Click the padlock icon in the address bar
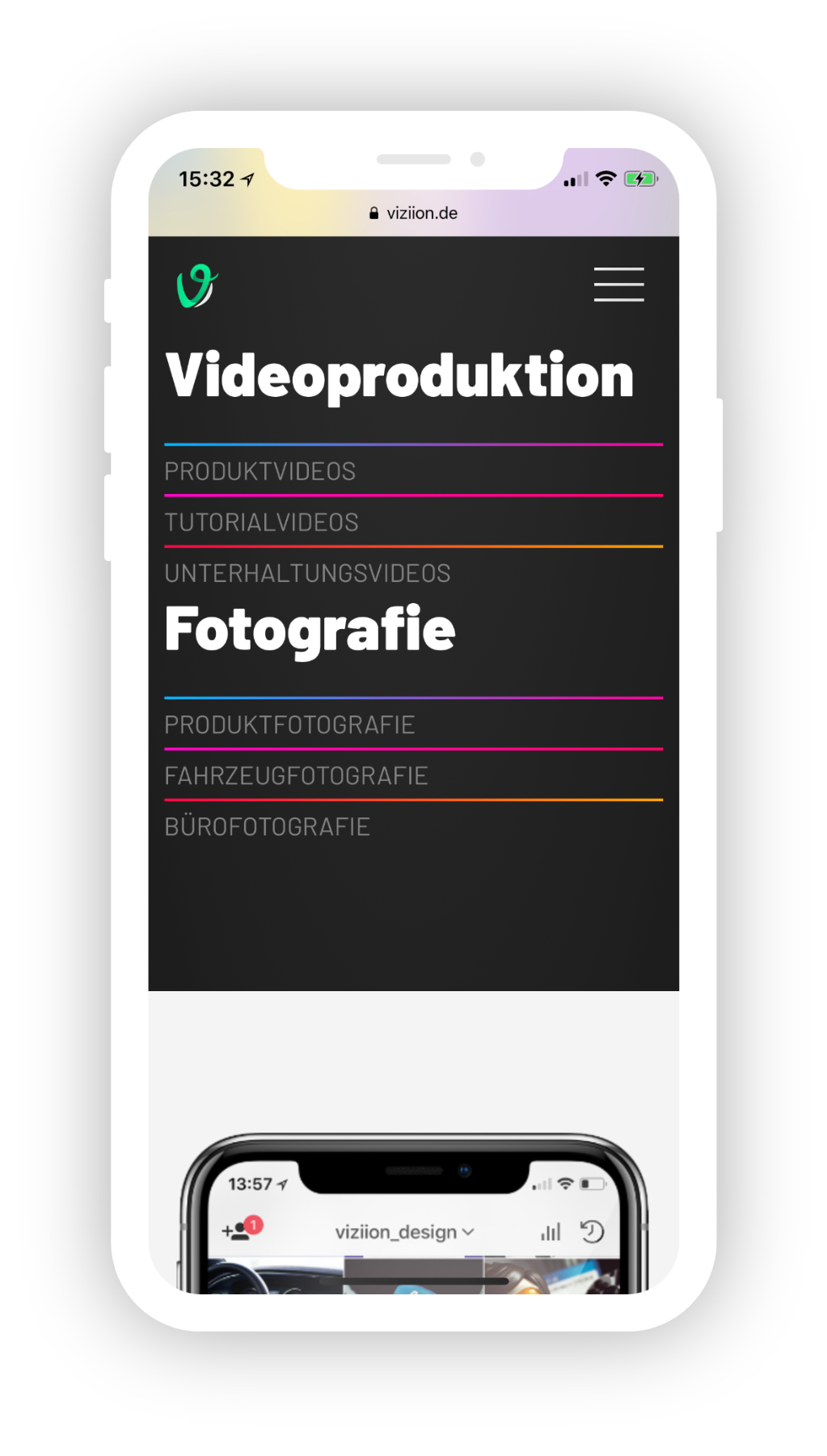 [373, 213]
